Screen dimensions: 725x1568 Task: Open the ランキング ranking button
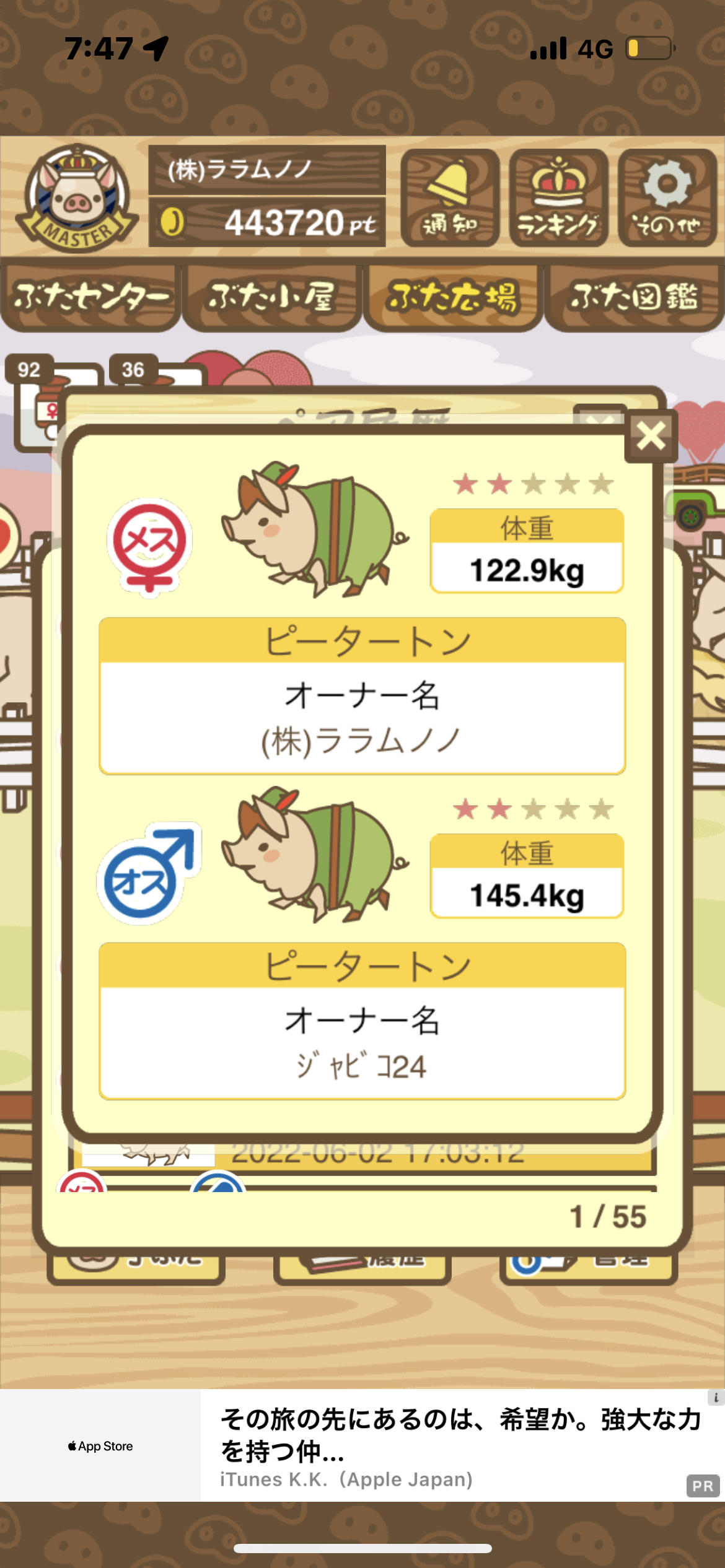coord(558,198)
